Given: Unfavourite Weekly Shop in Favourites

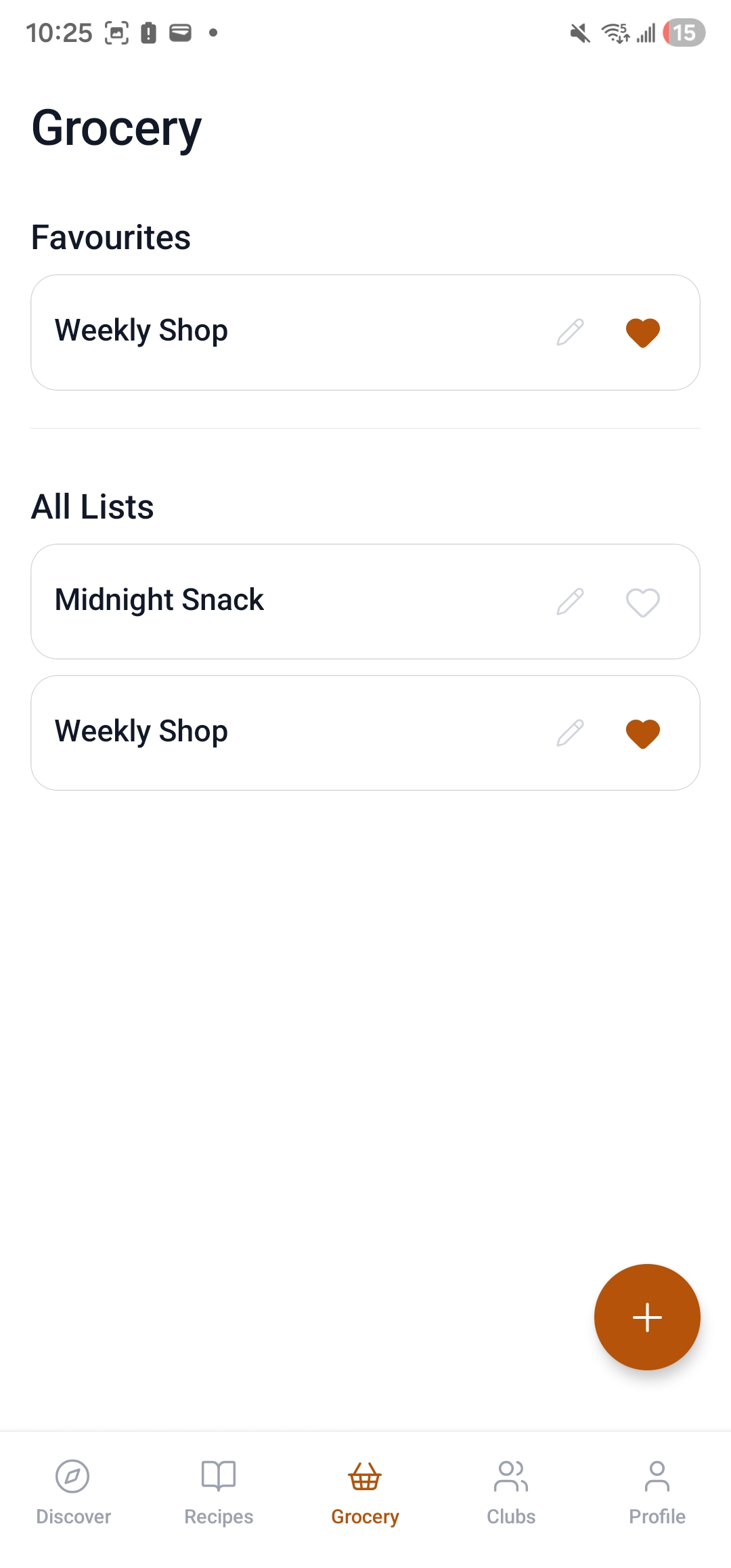Looking at the screenshot, I should pos(642,332).
